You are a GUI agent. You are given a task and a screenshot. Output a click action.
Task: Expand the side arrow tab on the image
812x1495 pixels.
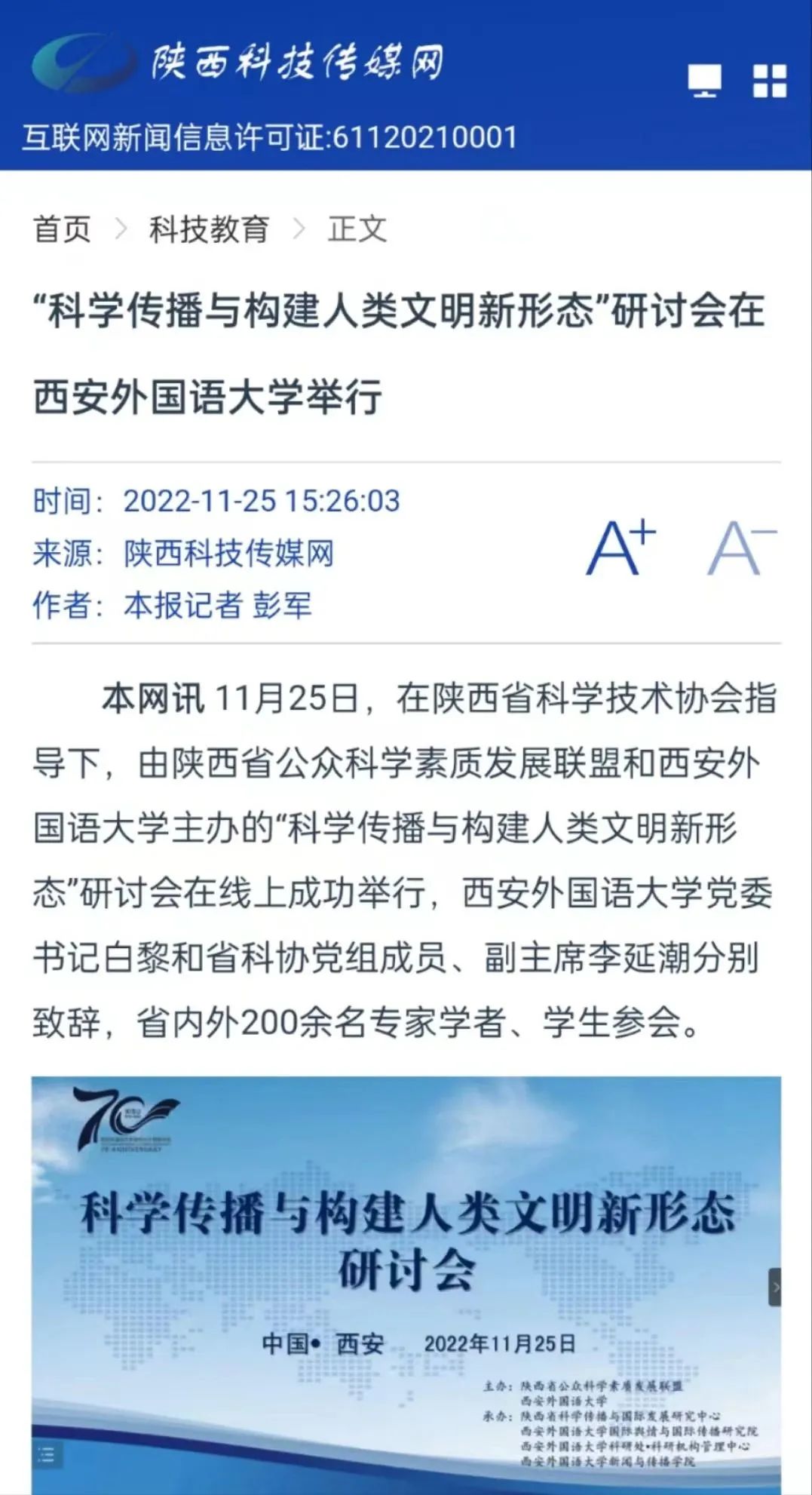[774, 1288]
